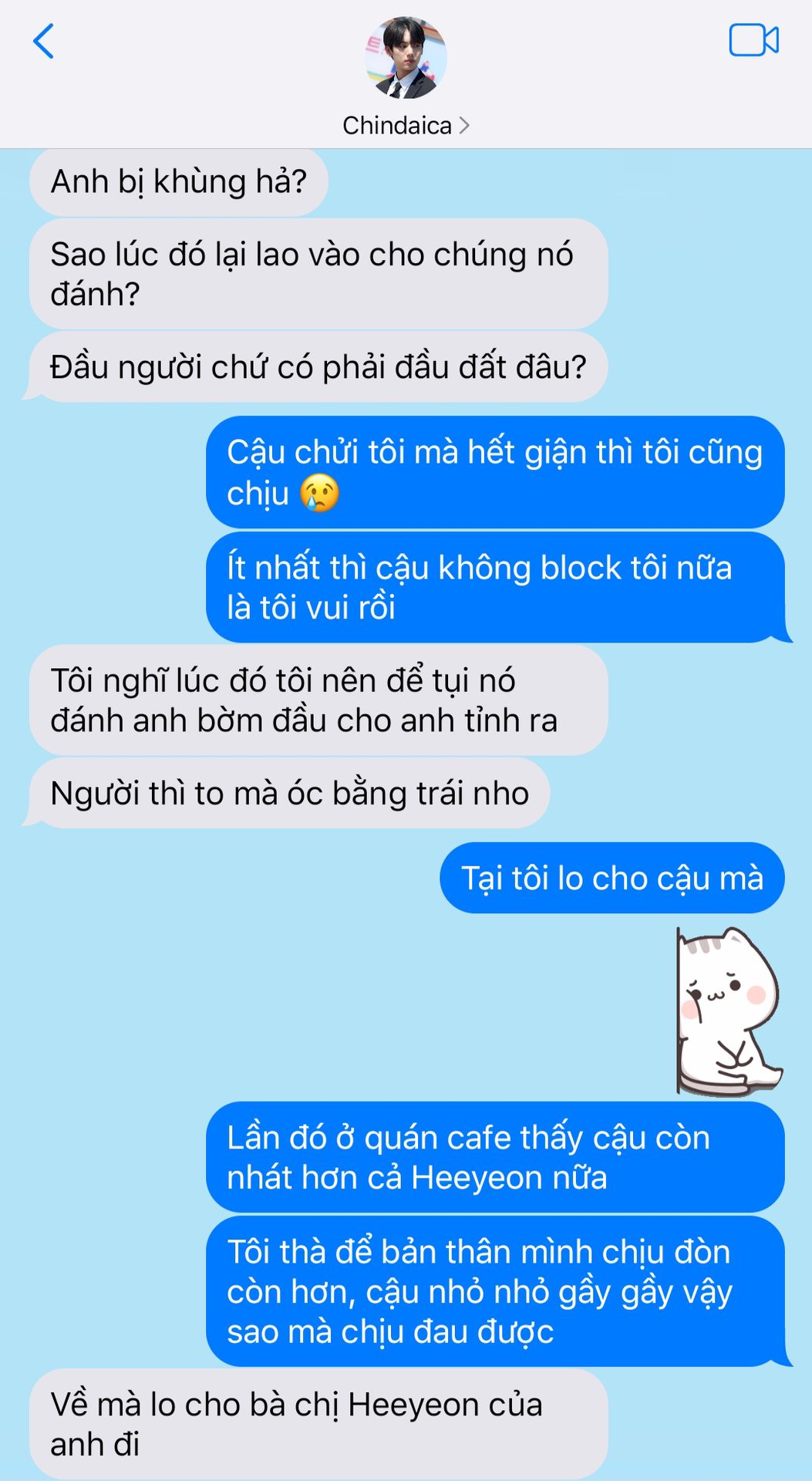Open Chindaica's contact details
This screenshot has width=812, height=1481.
(406, 126)
